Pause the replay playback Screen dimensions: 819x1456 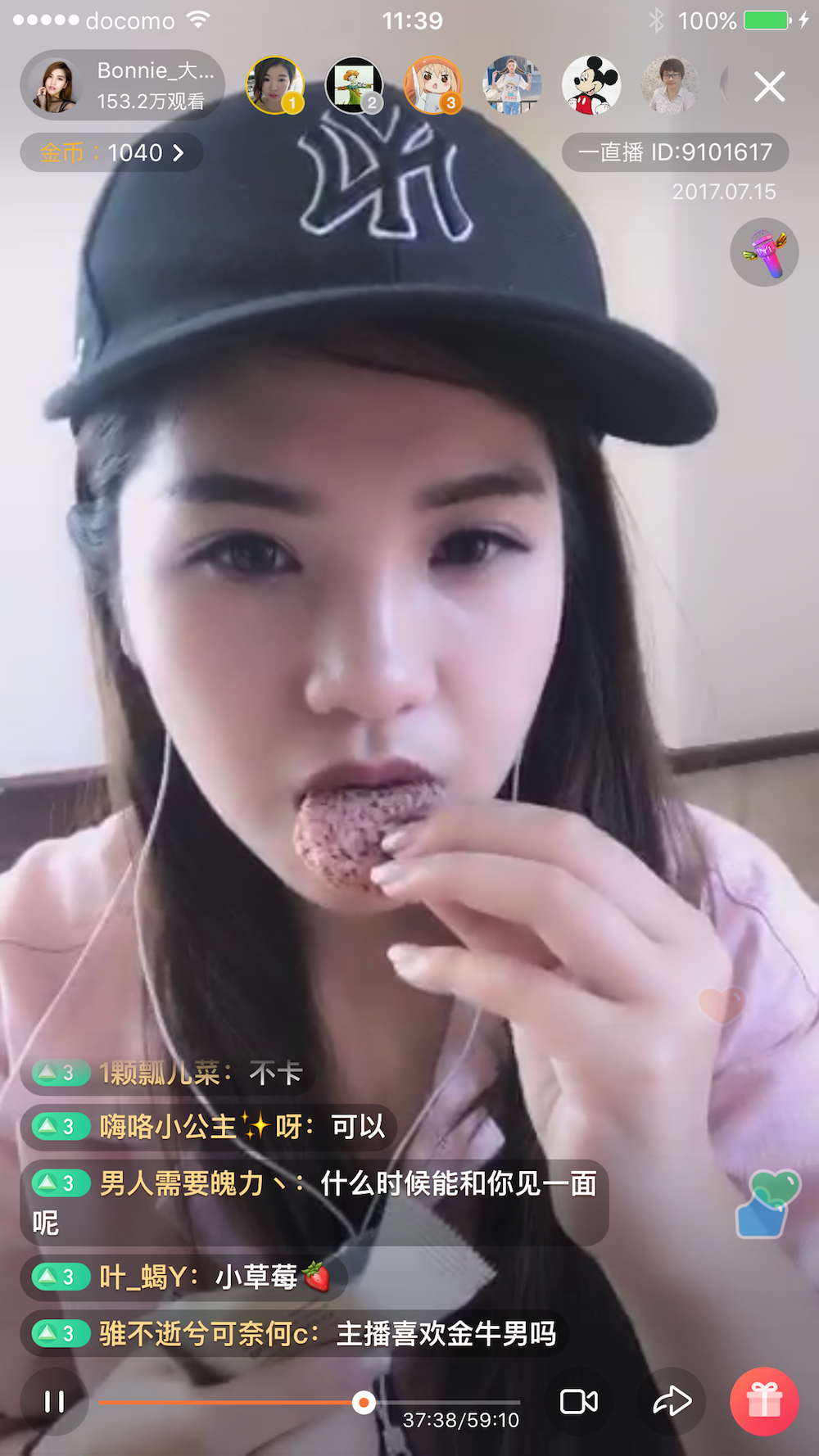tap(54, 1401)
